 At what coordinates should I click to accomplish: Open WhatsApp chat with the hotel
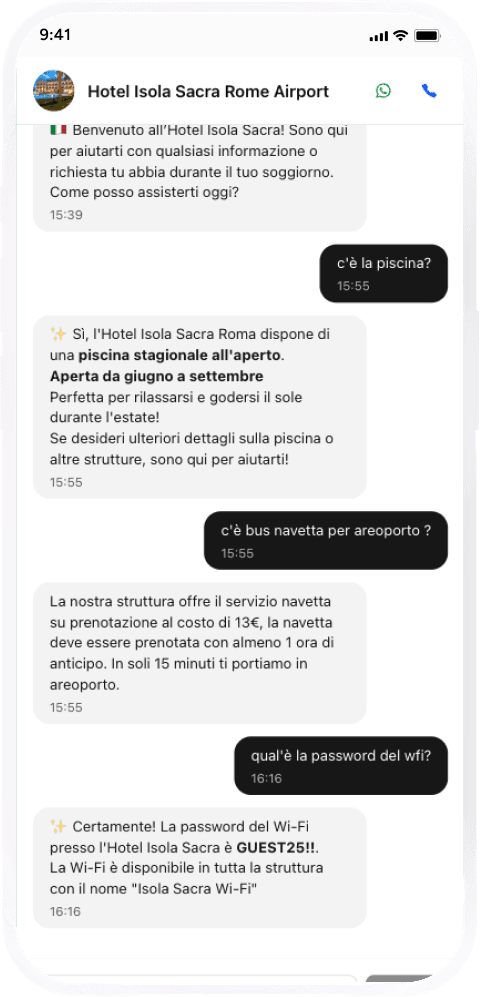tap(383, 91)
